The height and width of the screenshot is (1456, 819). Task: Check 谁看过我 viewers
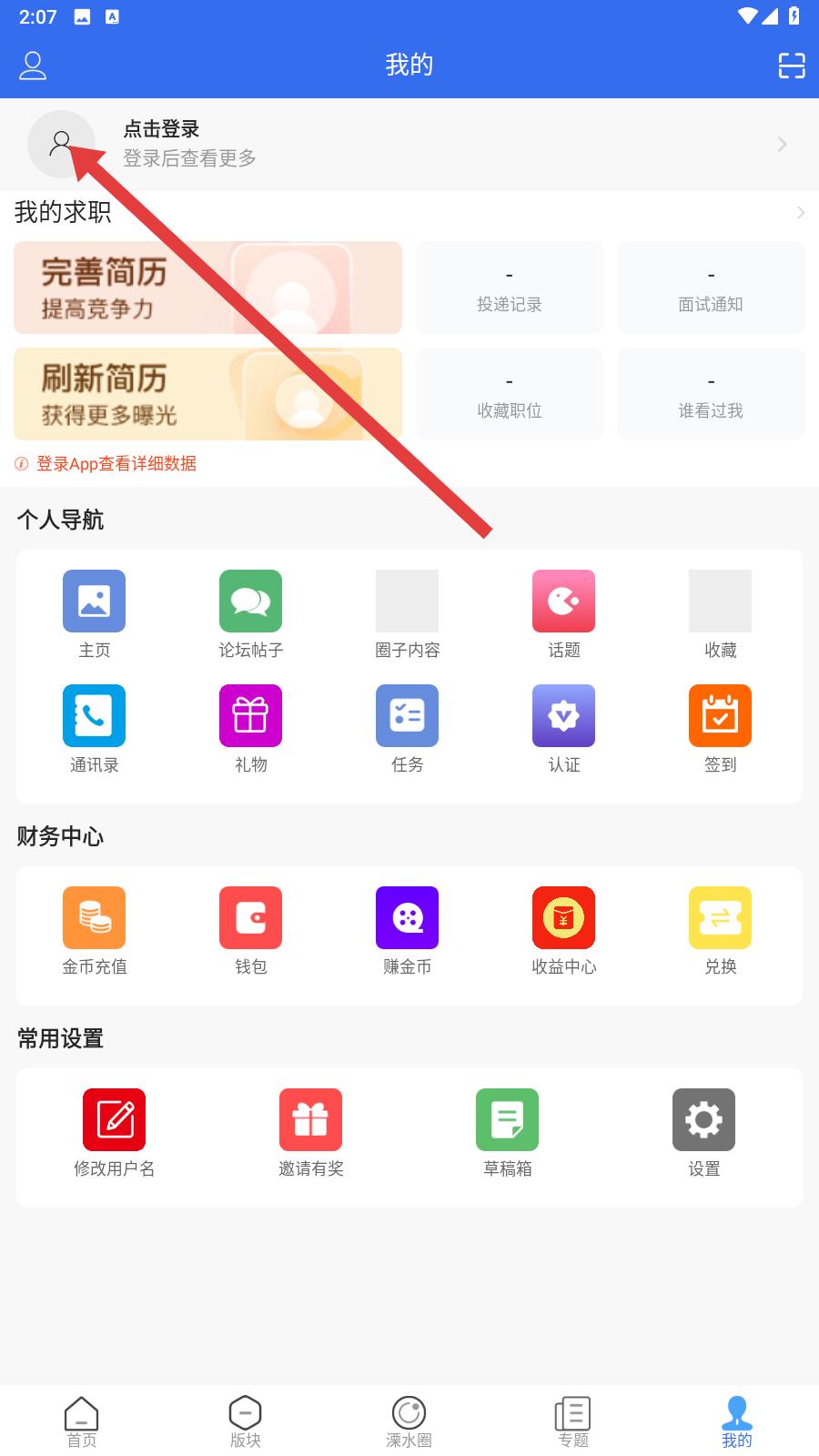pos(711,394)
